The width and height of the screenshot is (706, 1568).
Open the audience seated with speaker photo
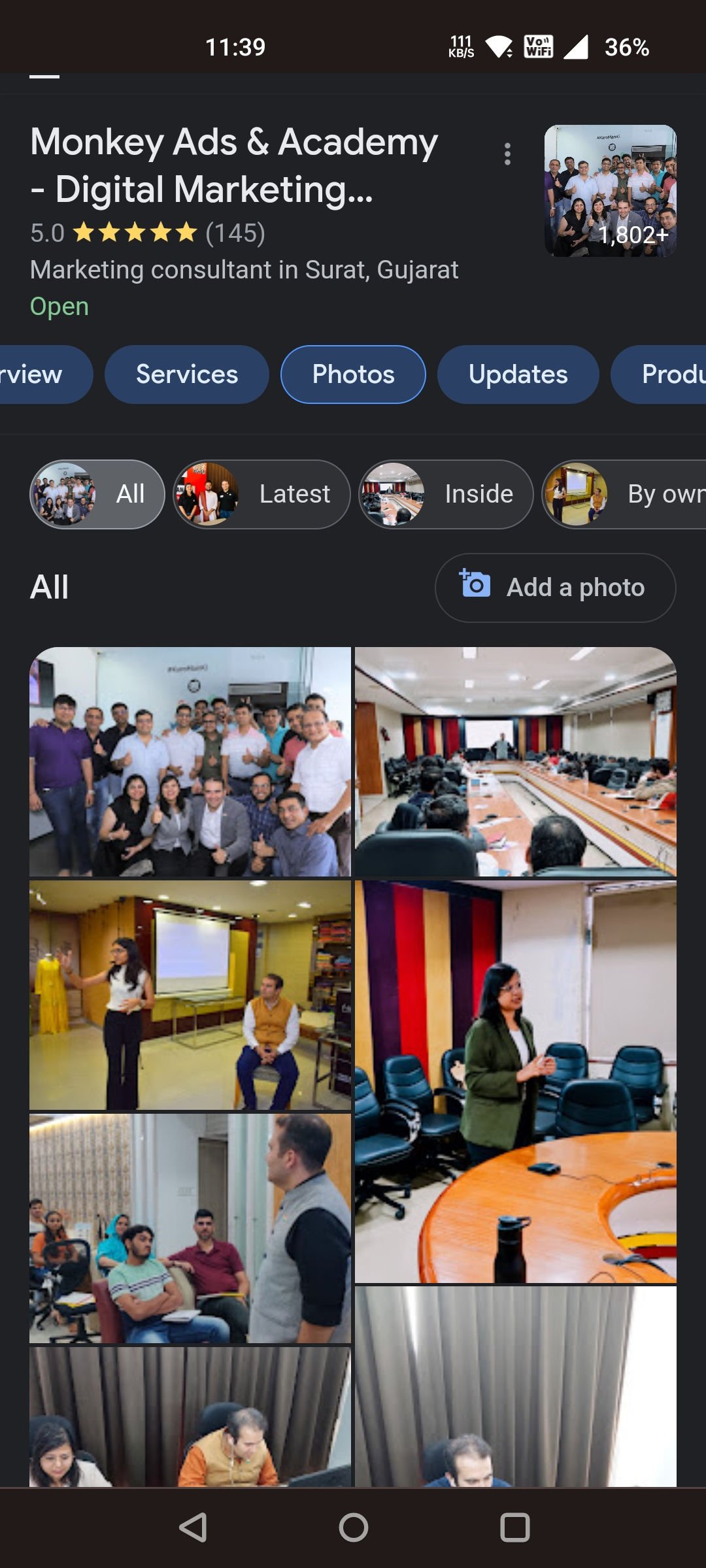(x=190, y=1228)
